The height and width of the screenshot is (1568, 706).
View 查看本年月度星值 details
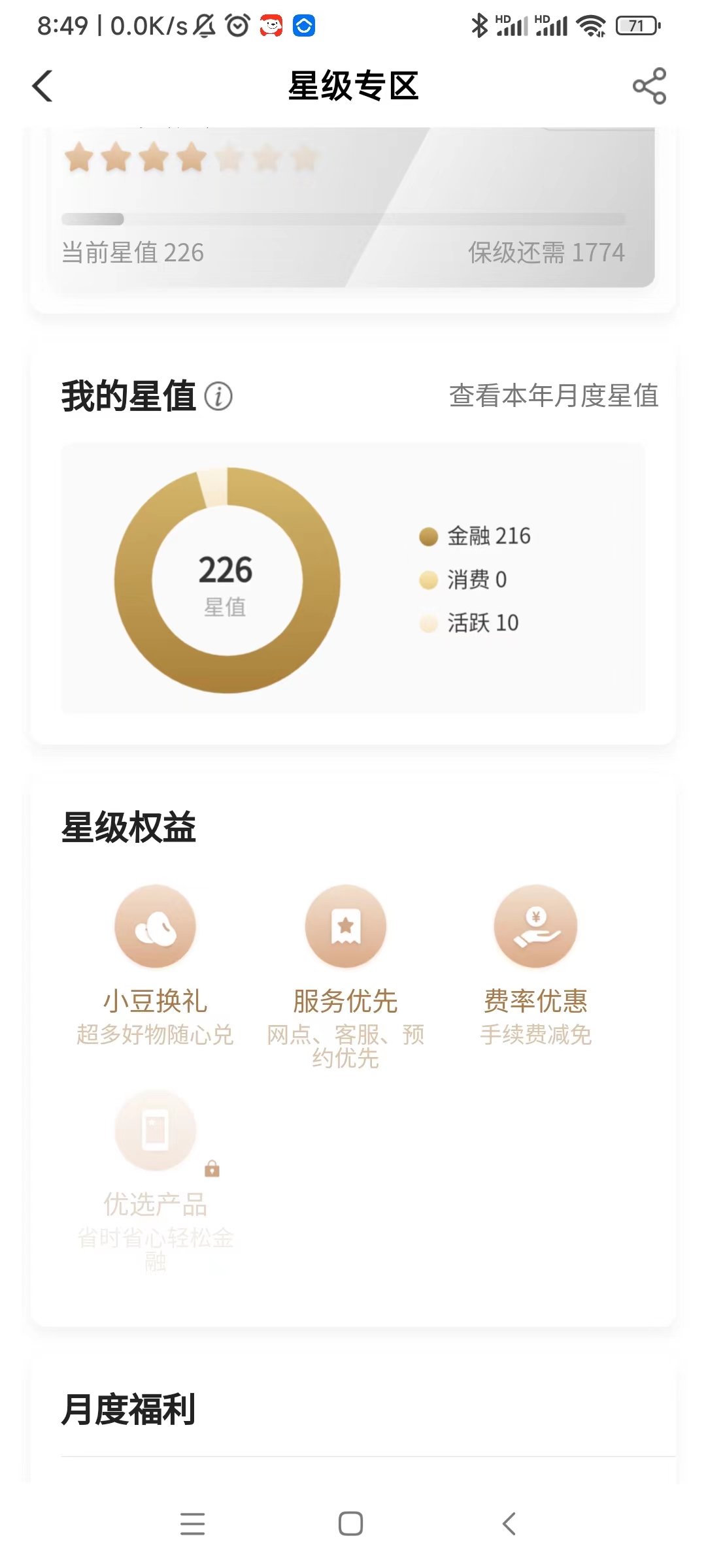[x=553, y=396]
